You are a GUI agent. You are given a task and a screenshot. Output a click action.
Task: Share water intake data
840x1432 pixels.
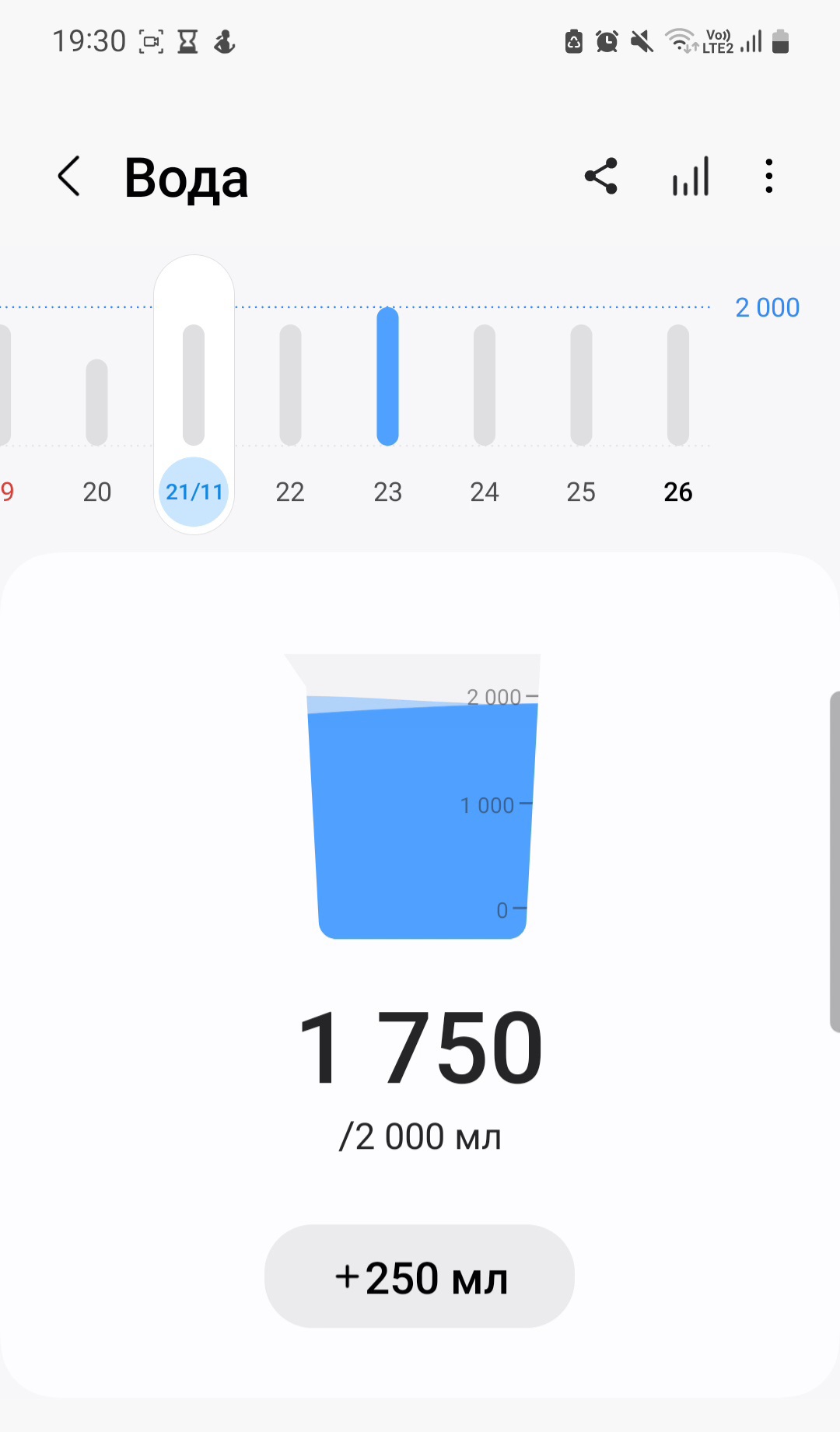(x=600, y=177)
